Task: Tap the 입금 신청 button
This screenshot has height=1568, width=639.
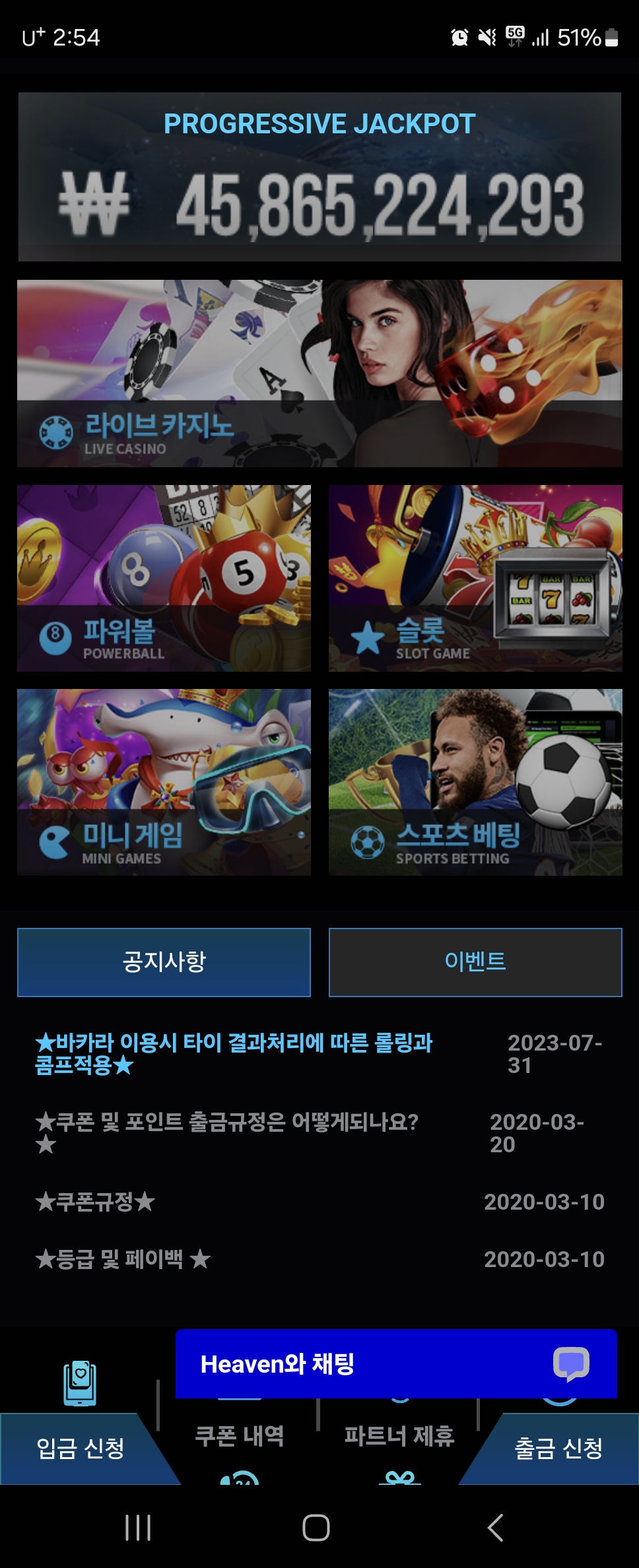Action: click(x=81, y=1448)
